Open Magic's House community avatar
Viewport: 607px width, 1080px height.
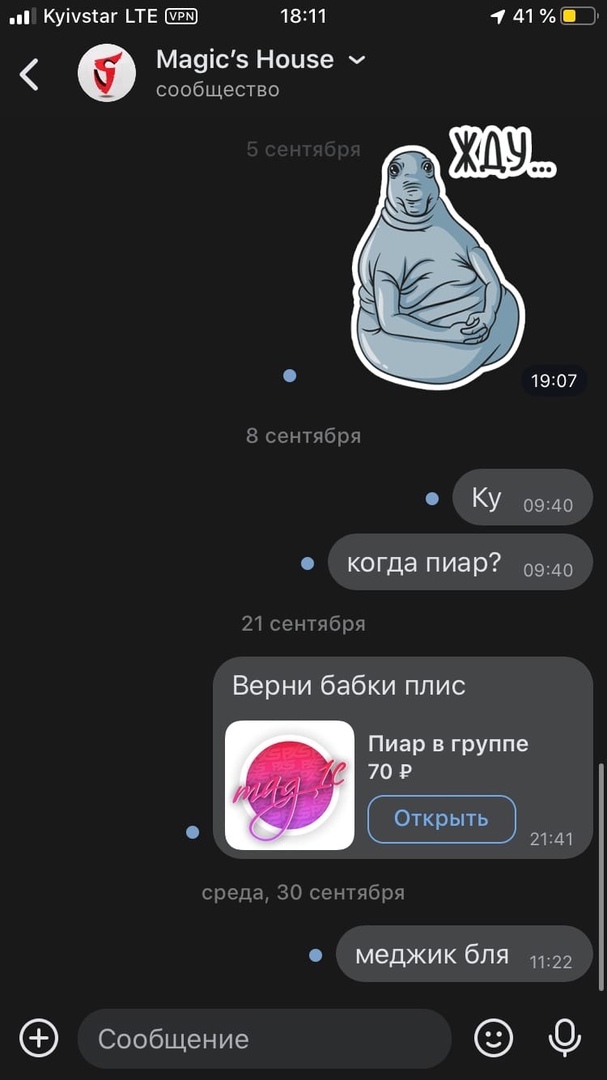pyautogui.click(x=107, y=73)
